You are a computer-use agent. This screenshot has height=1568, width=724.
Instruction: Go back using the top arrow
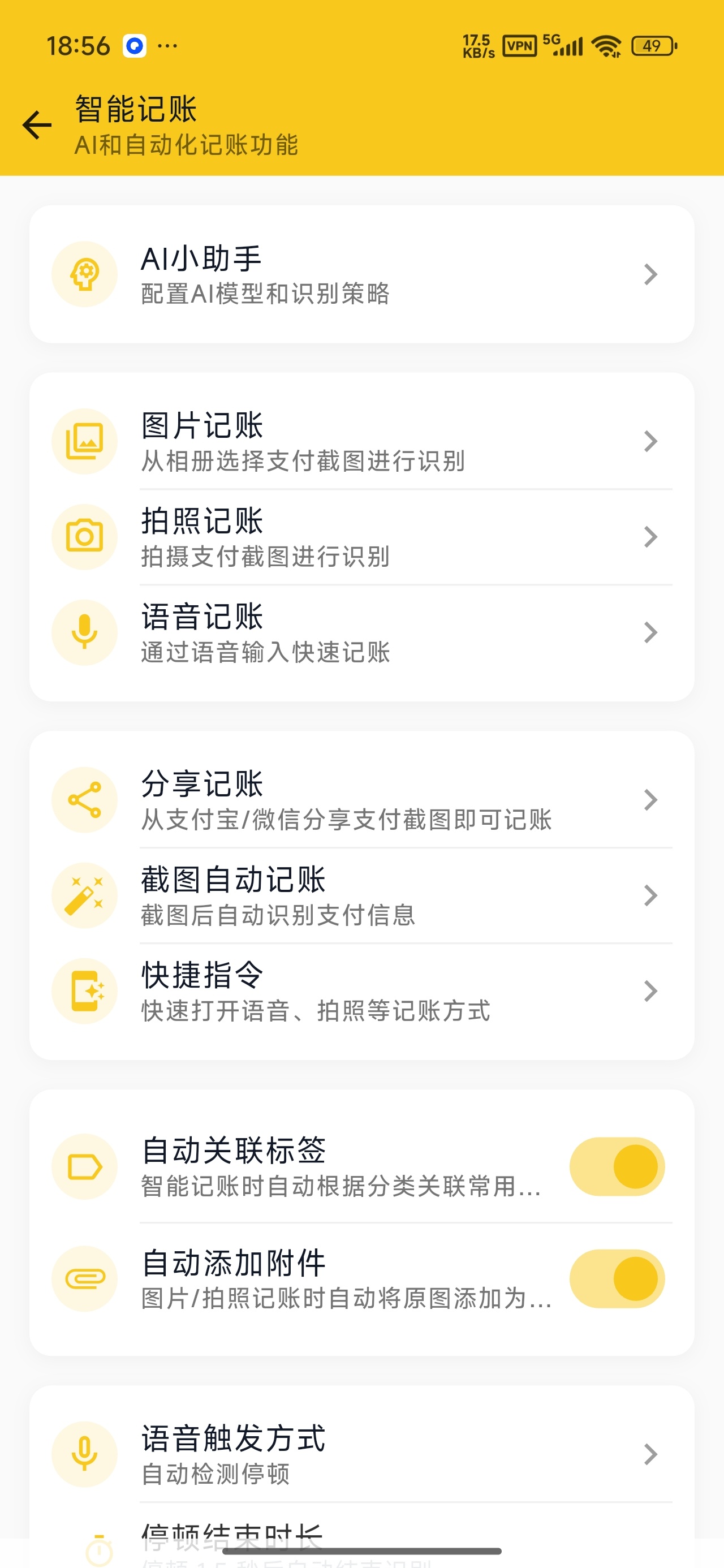[x=37, y=126]
